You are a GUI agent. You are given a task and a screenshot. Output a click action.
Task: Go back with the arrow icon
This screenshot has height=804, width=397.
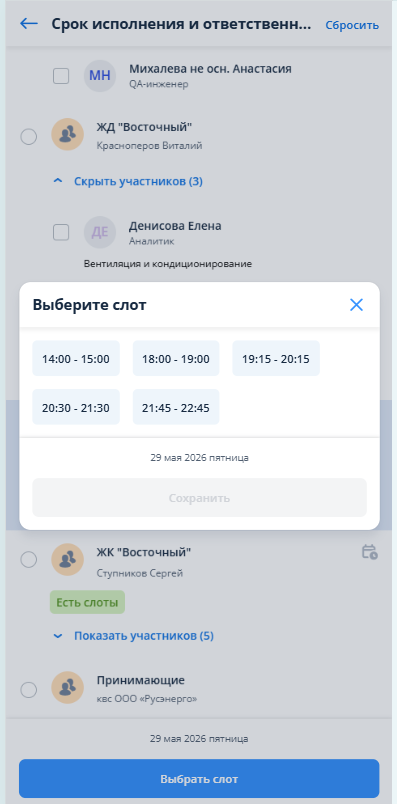29,24
